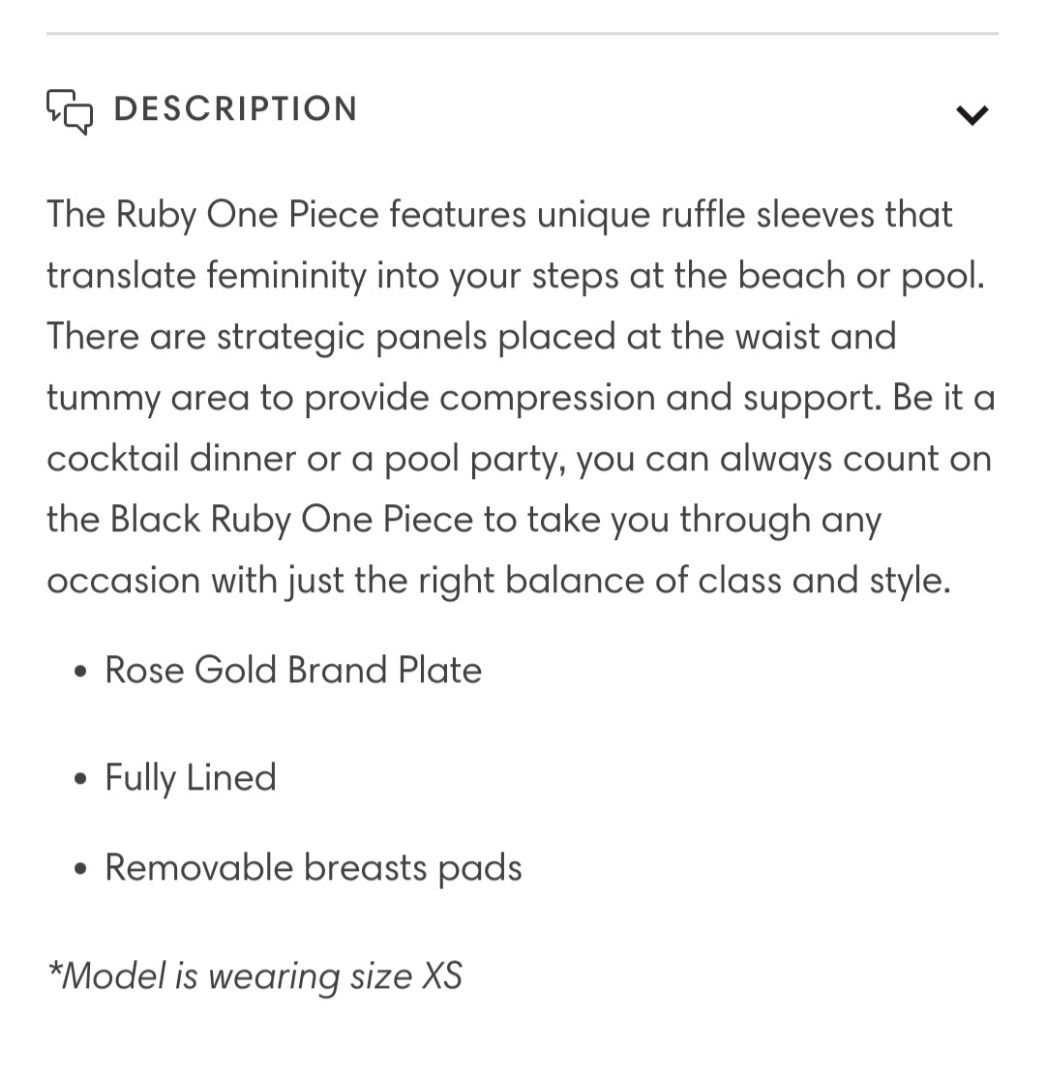1045x1080 pixels.
Task: Click the downward arrow to fold the description
Action: coord(973,115)
